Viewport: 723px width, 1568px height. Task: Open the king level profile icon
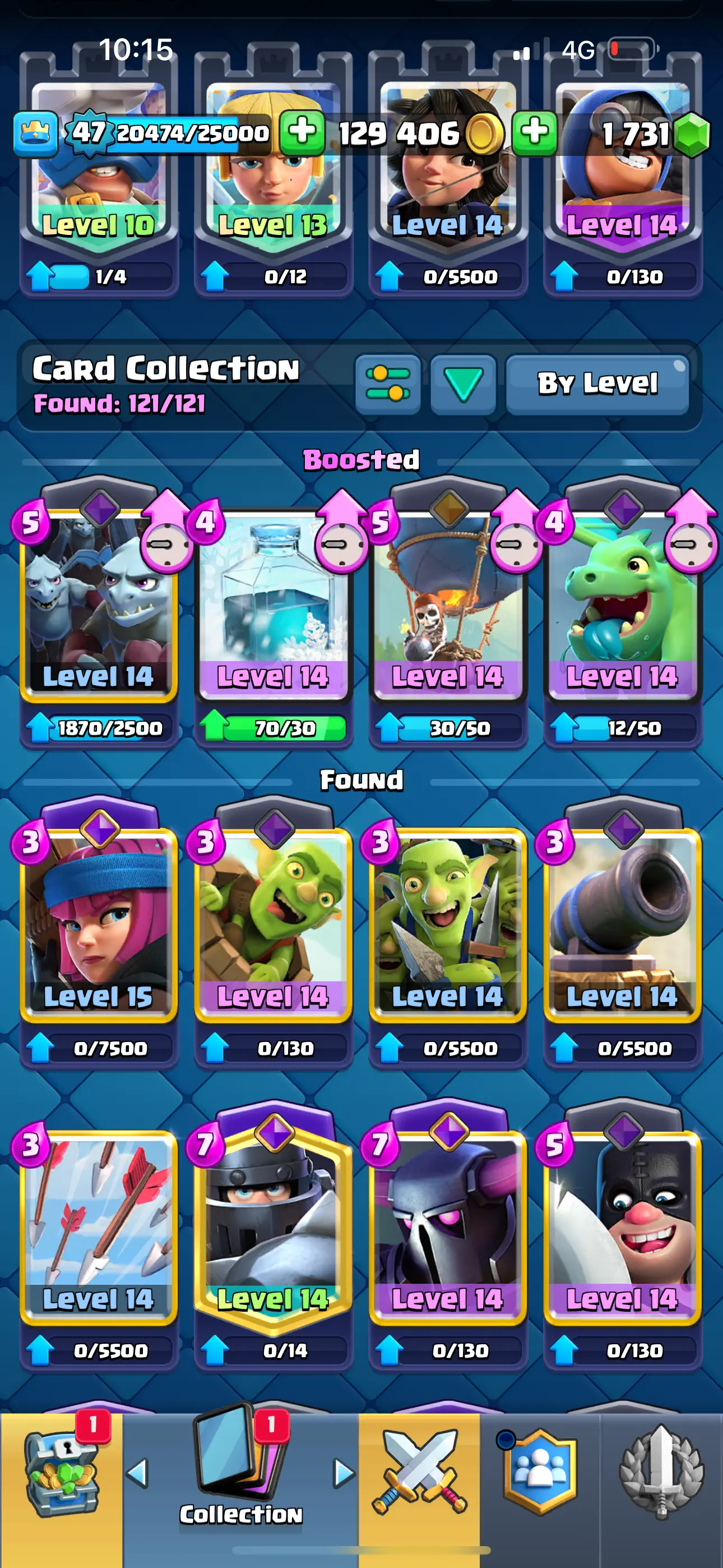point(35,133)
